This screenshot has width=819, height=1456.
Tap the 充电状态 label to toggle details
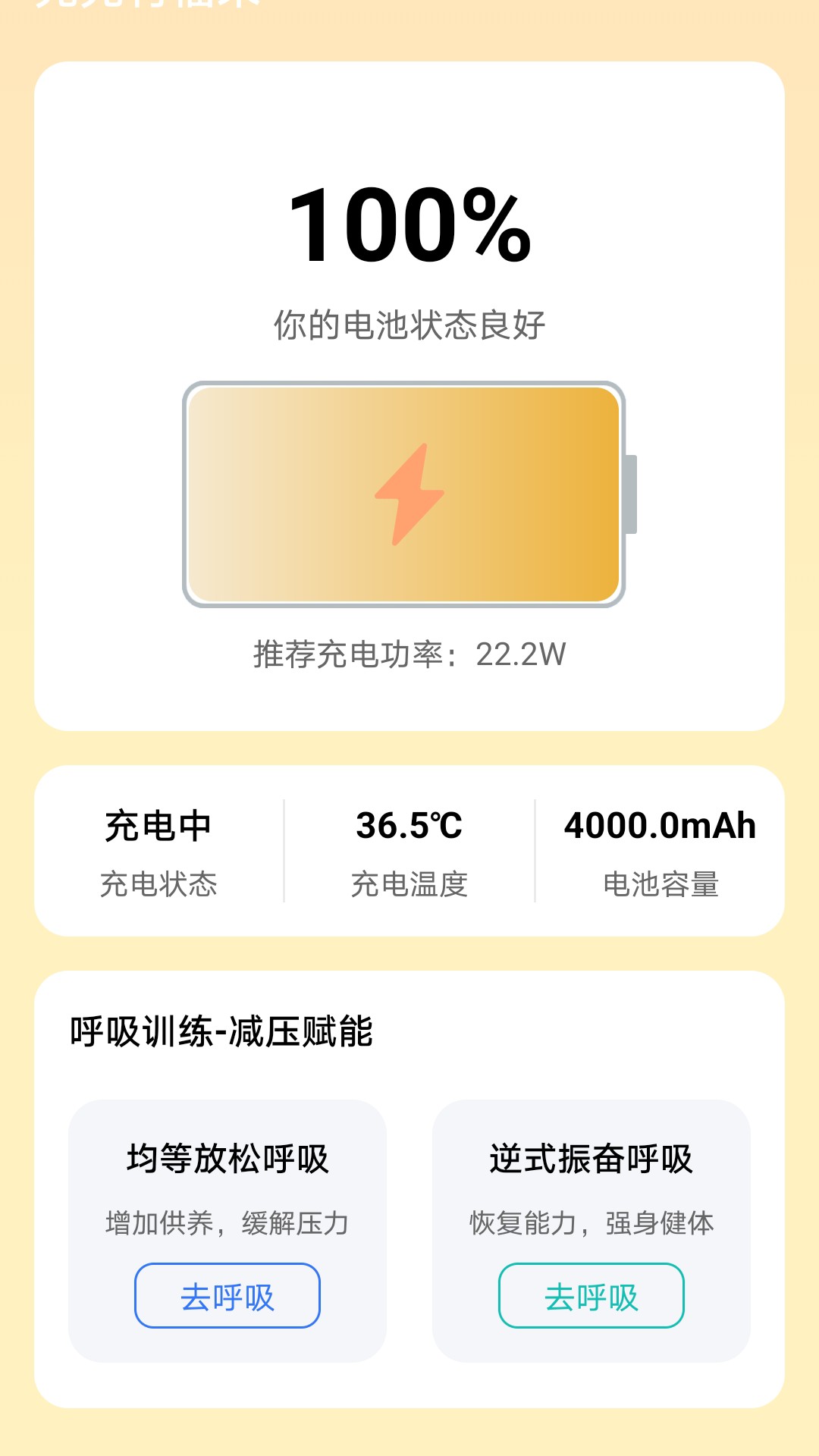158,882
